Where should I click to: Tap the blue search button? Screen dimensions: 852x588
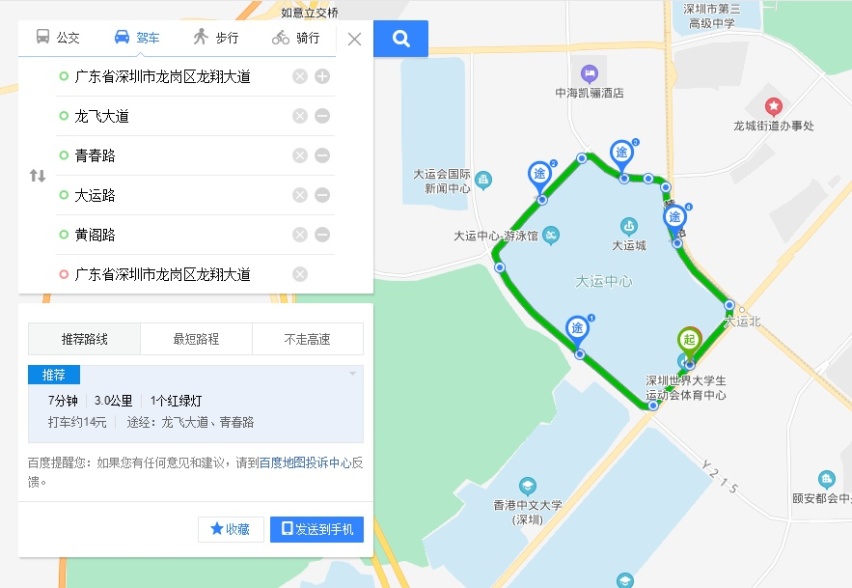[401, 39]
